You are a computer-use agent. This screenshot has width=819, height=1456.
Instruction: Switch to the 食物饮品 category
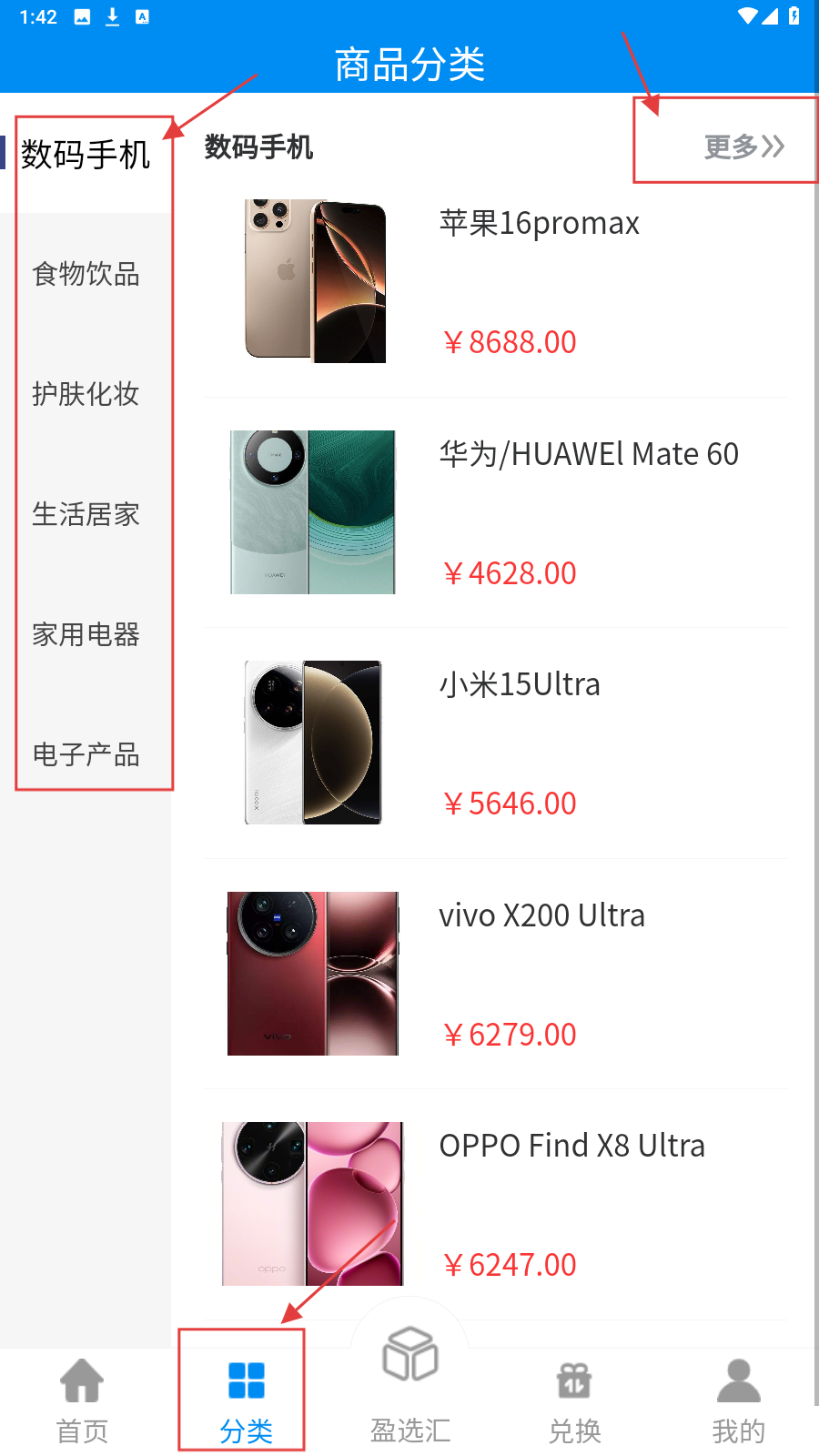coord(86,274)
